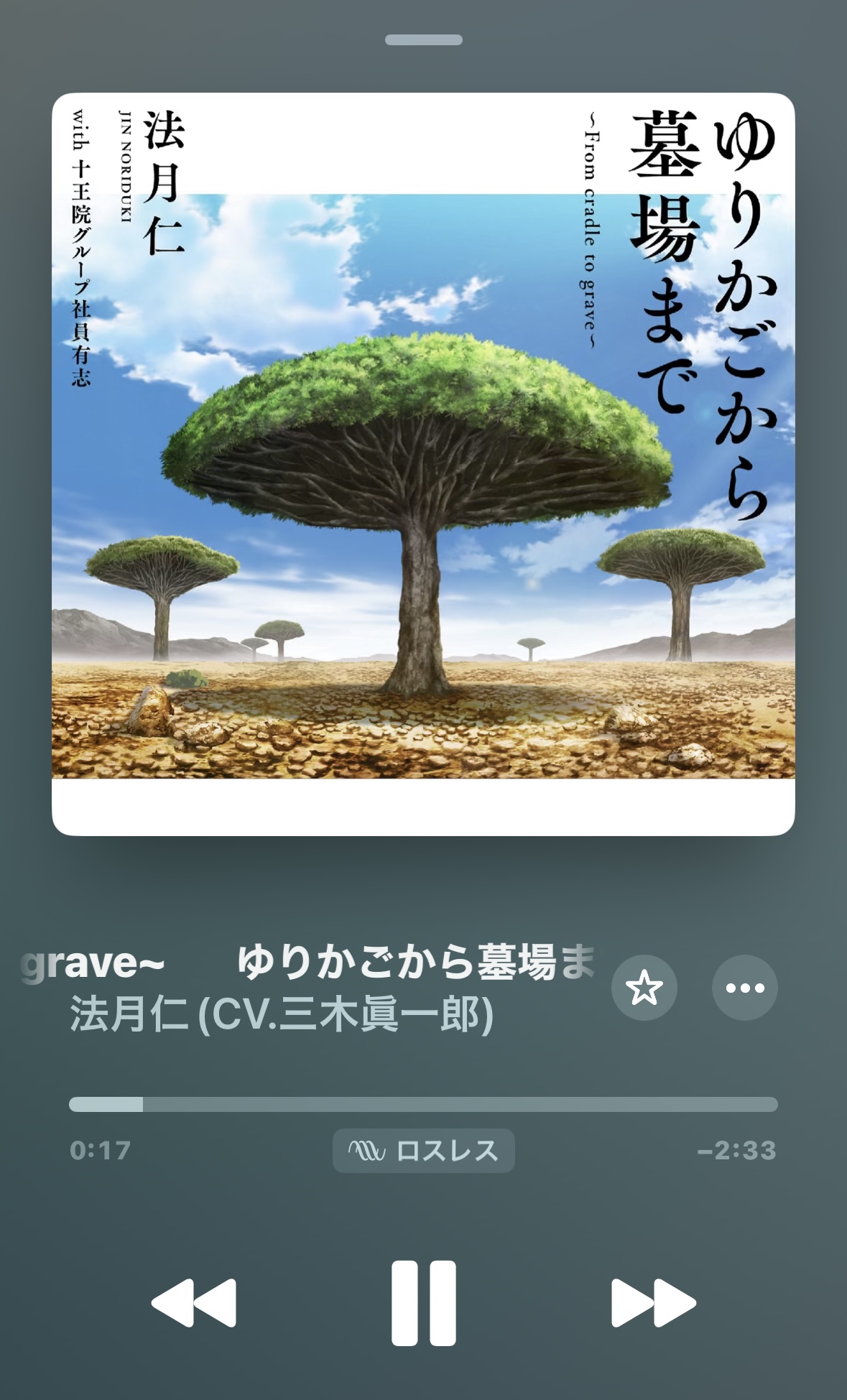847x1400 pixels.
Task: Tap the playback progress bar
Action: coord(423,1104)
